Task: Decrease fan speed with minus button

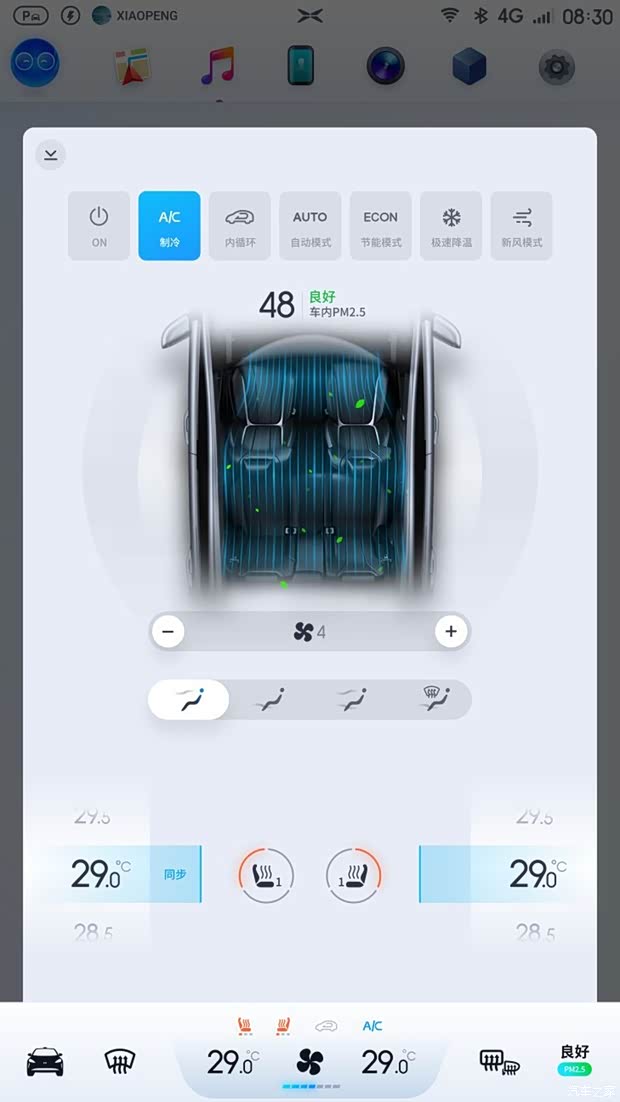Action: tap(168, 631)
